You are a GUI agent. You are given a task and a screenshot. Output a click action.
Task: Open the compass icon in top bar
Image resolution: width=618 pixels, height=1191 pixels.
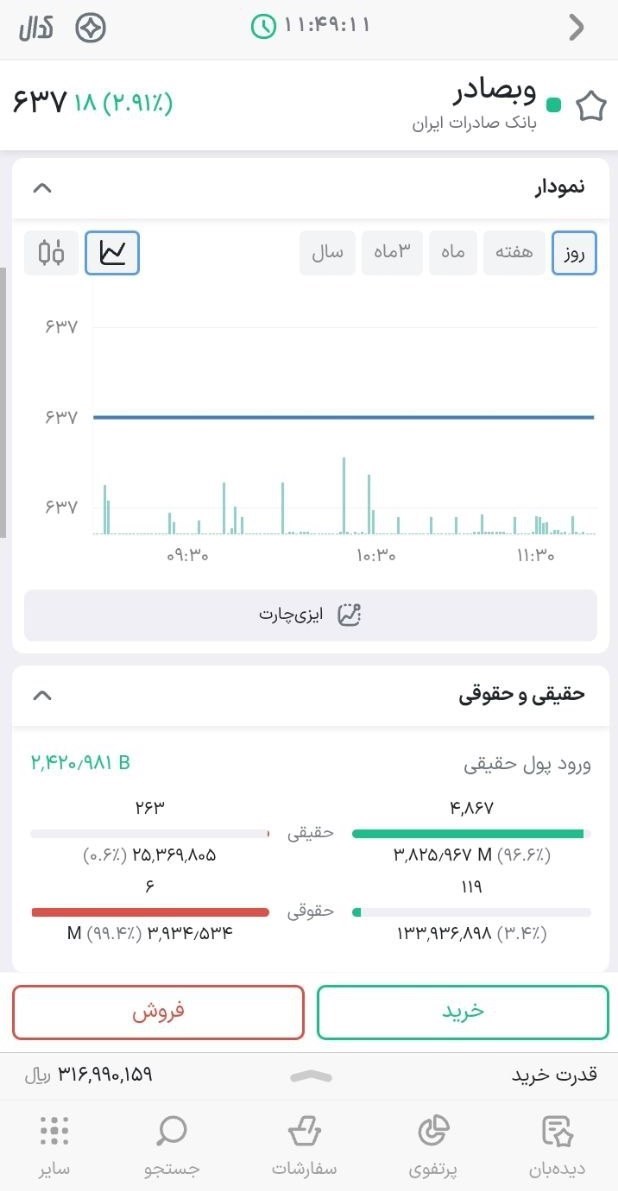point(91,27)
